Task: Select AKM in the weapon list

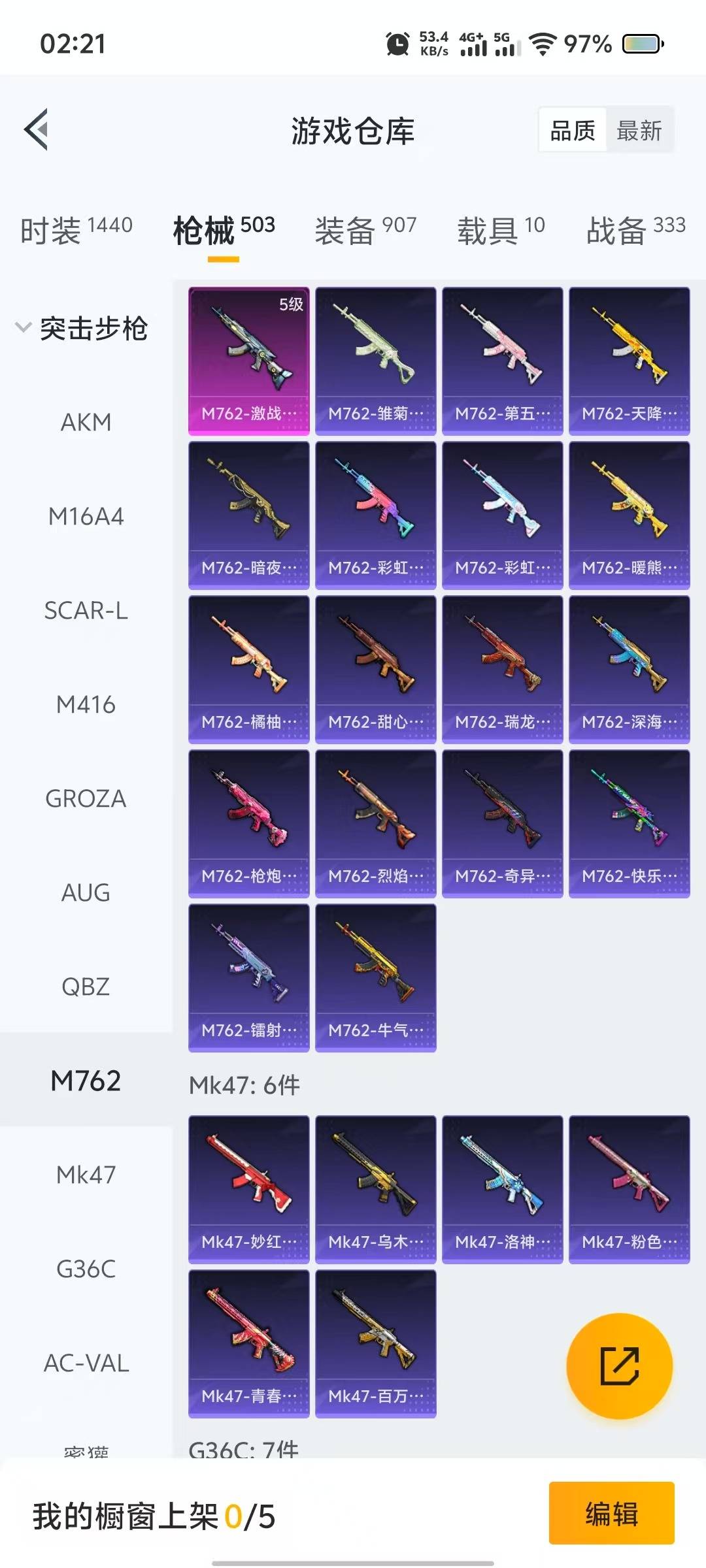Action: tap(86, 422)
